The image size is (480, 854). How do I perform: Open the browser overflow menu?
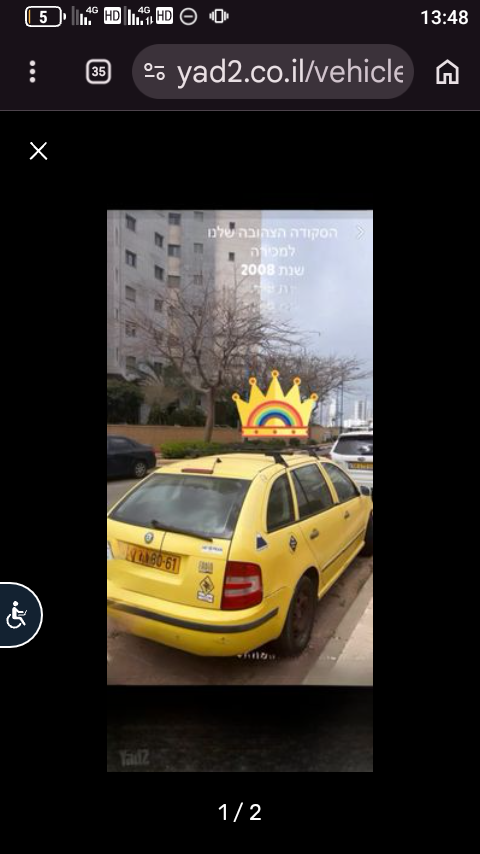(x=33, y=71)
